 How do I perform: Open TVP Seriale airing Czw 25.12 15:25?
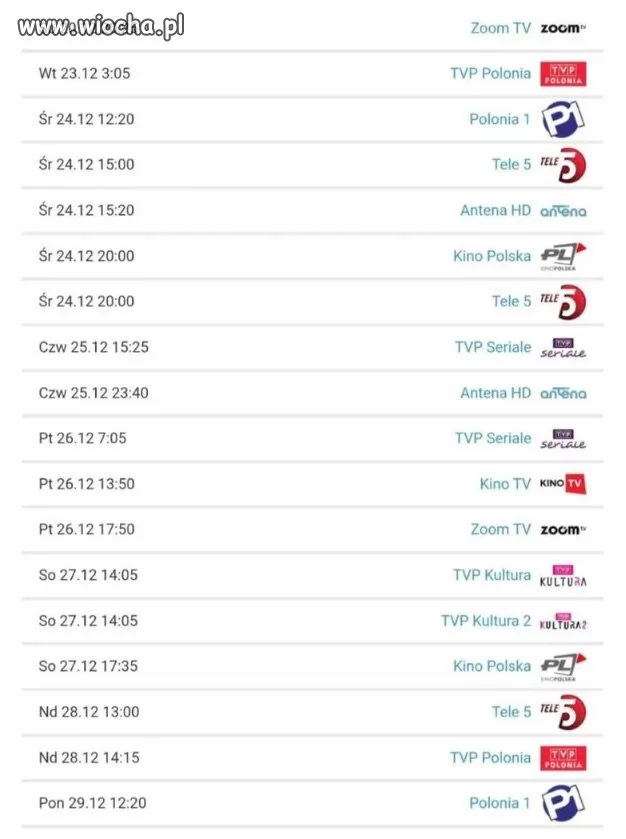(493, 347)
